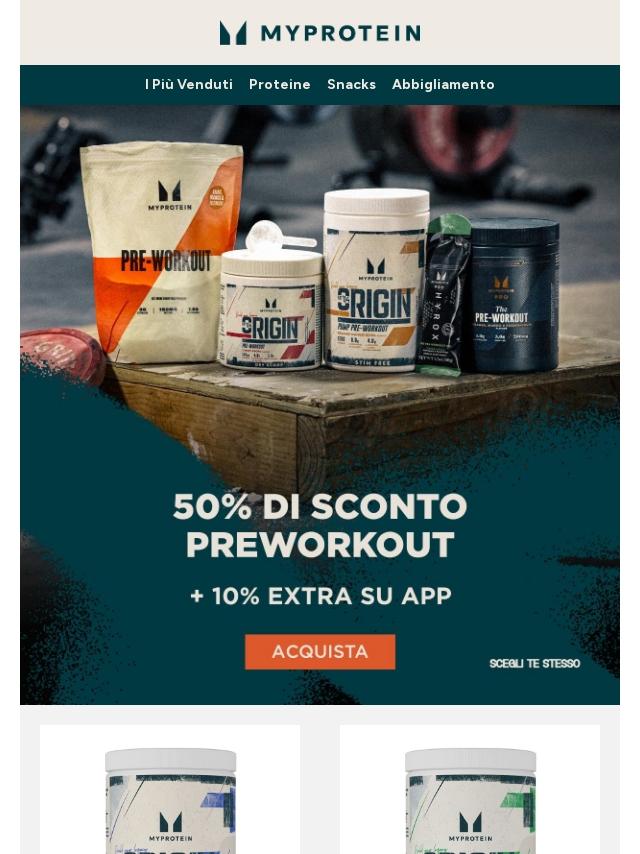Open the I Più Venduti link

188,85
